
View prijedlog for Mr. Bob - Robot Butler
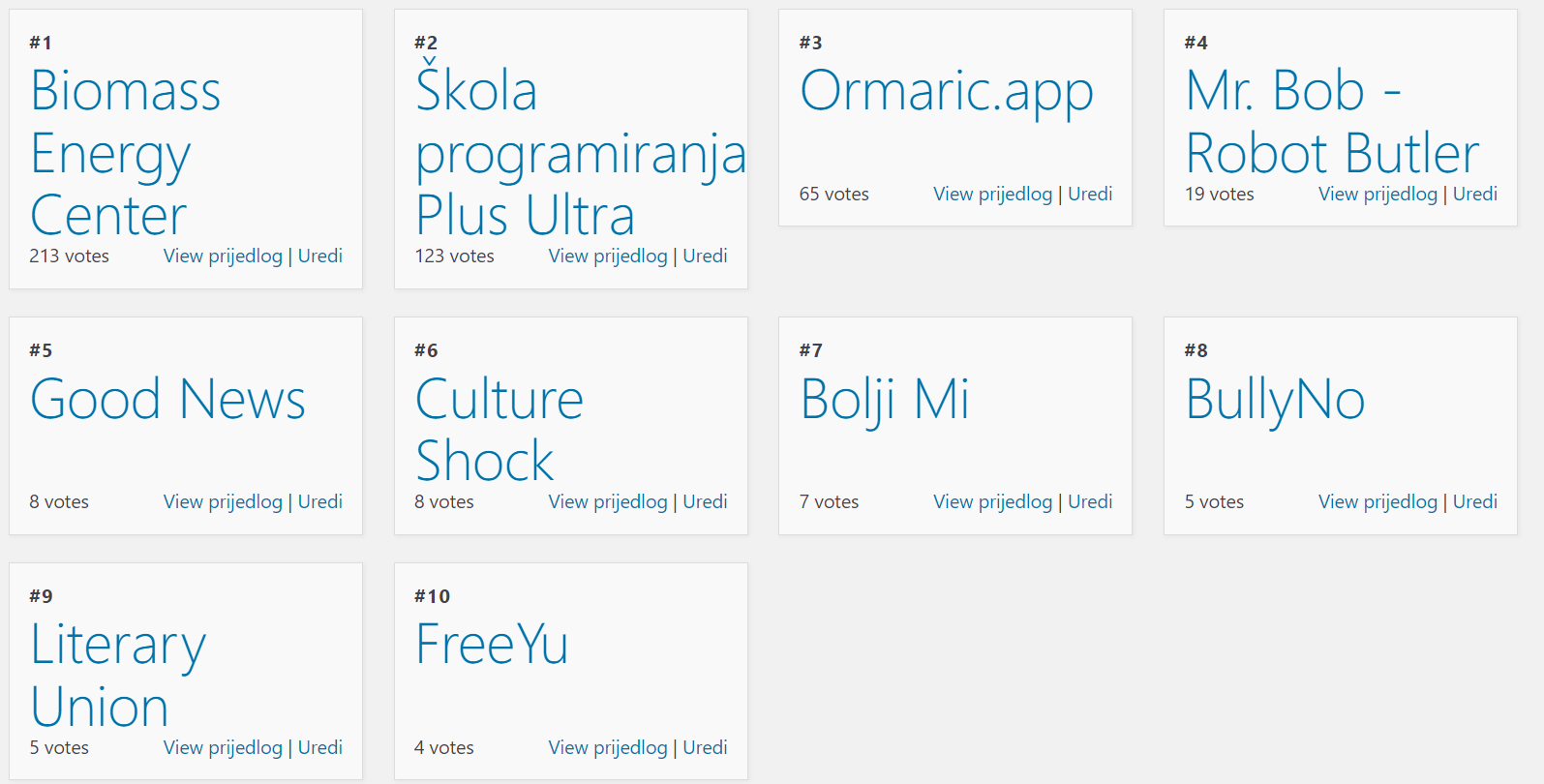click(x=1377, y=194)
